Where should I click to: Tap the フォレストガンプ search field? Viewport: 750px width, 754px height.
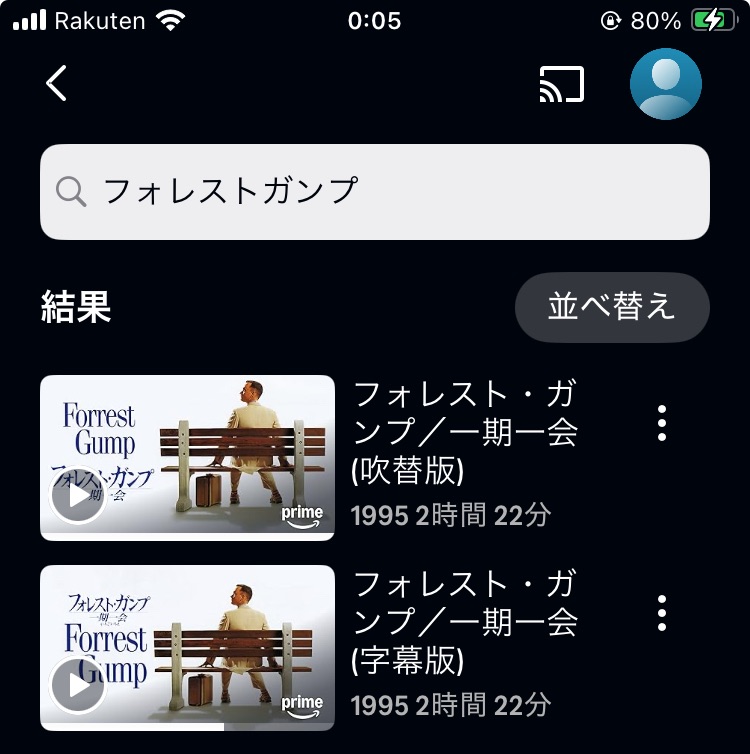tap(375, 192)
